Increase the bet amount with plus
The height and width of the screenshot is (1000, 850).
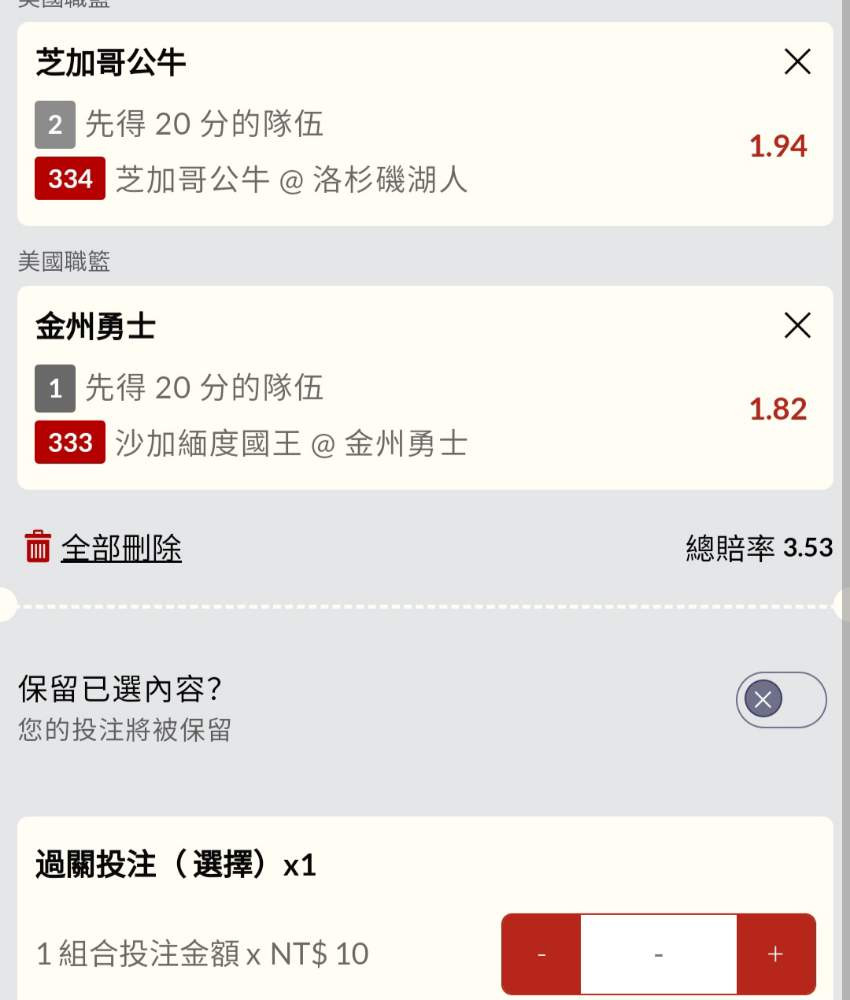[776, 954]
